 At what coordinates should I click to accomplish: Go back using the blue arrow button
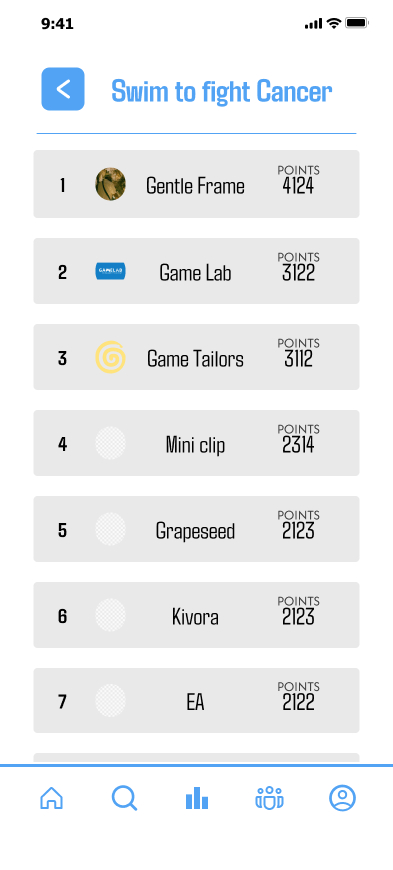click(63, 89)
